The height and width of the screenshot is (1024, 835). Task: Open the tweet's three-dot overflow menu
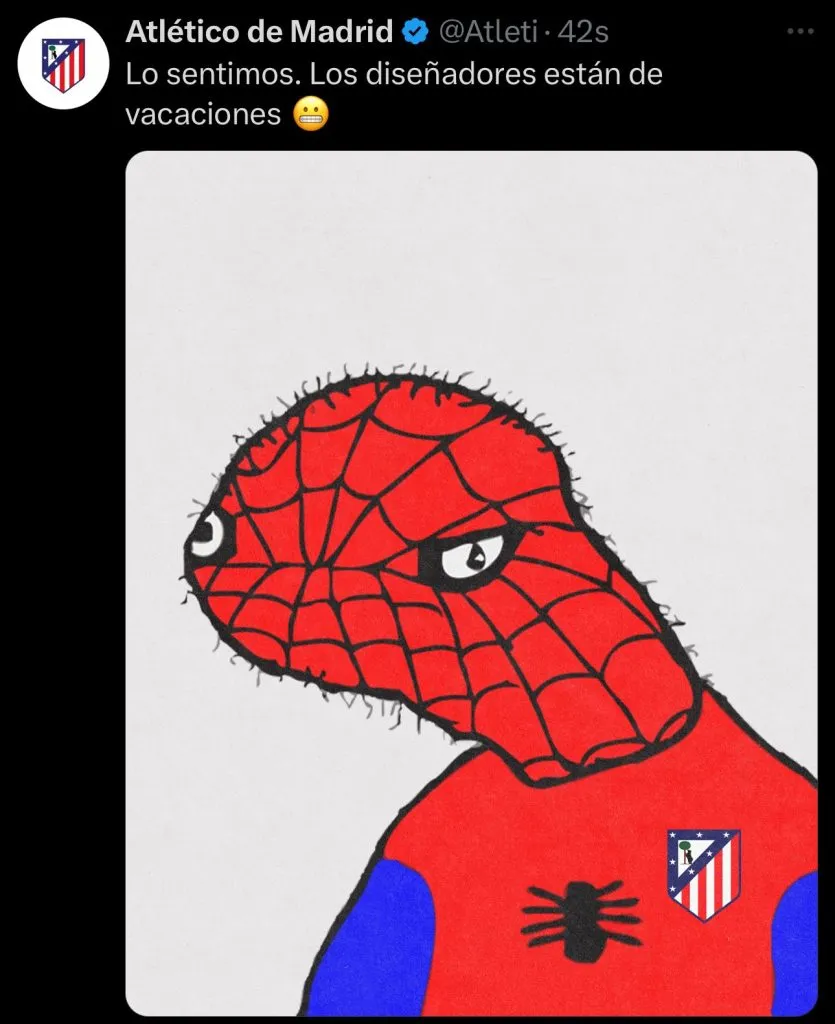[x=800, y=32]
